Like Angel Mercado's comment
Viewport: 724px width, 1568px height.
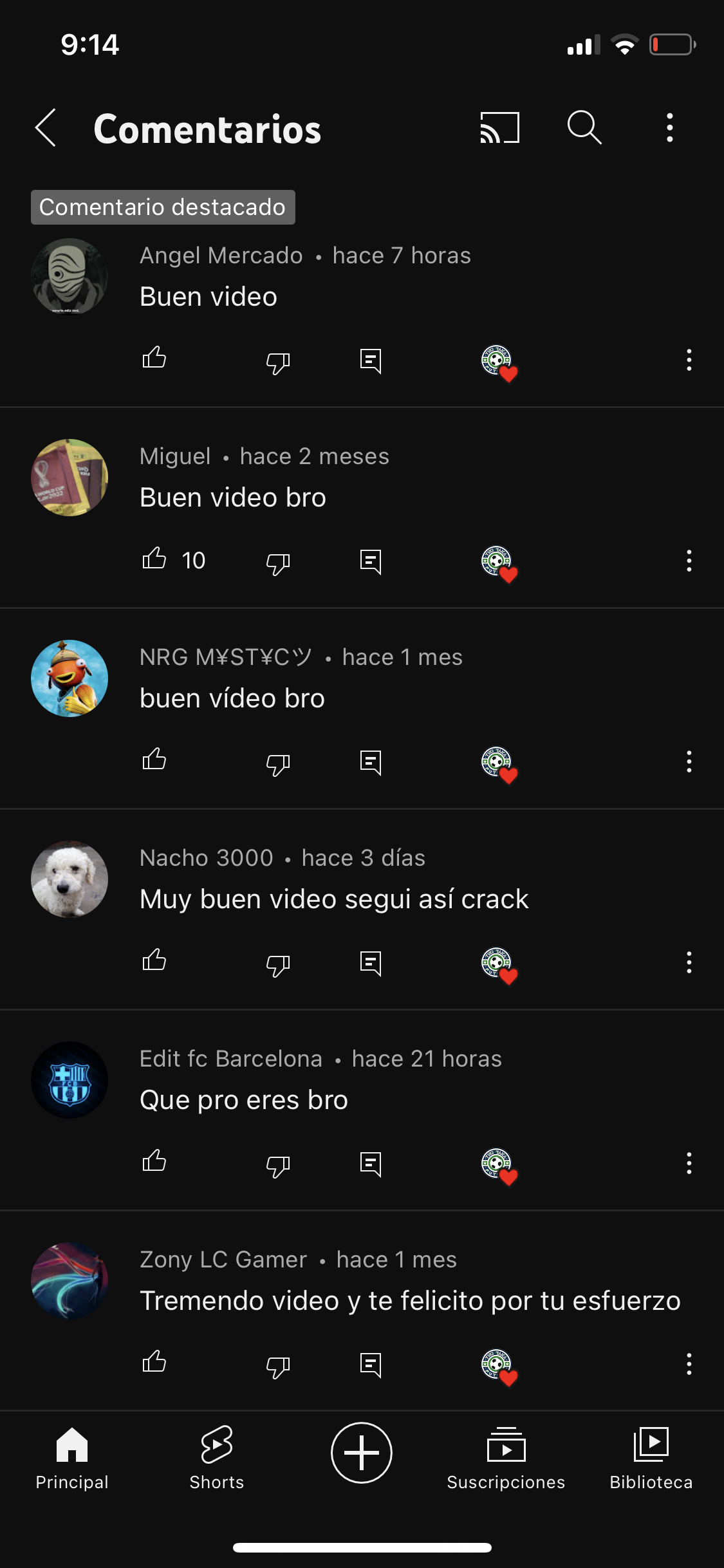tap(154, 359)
